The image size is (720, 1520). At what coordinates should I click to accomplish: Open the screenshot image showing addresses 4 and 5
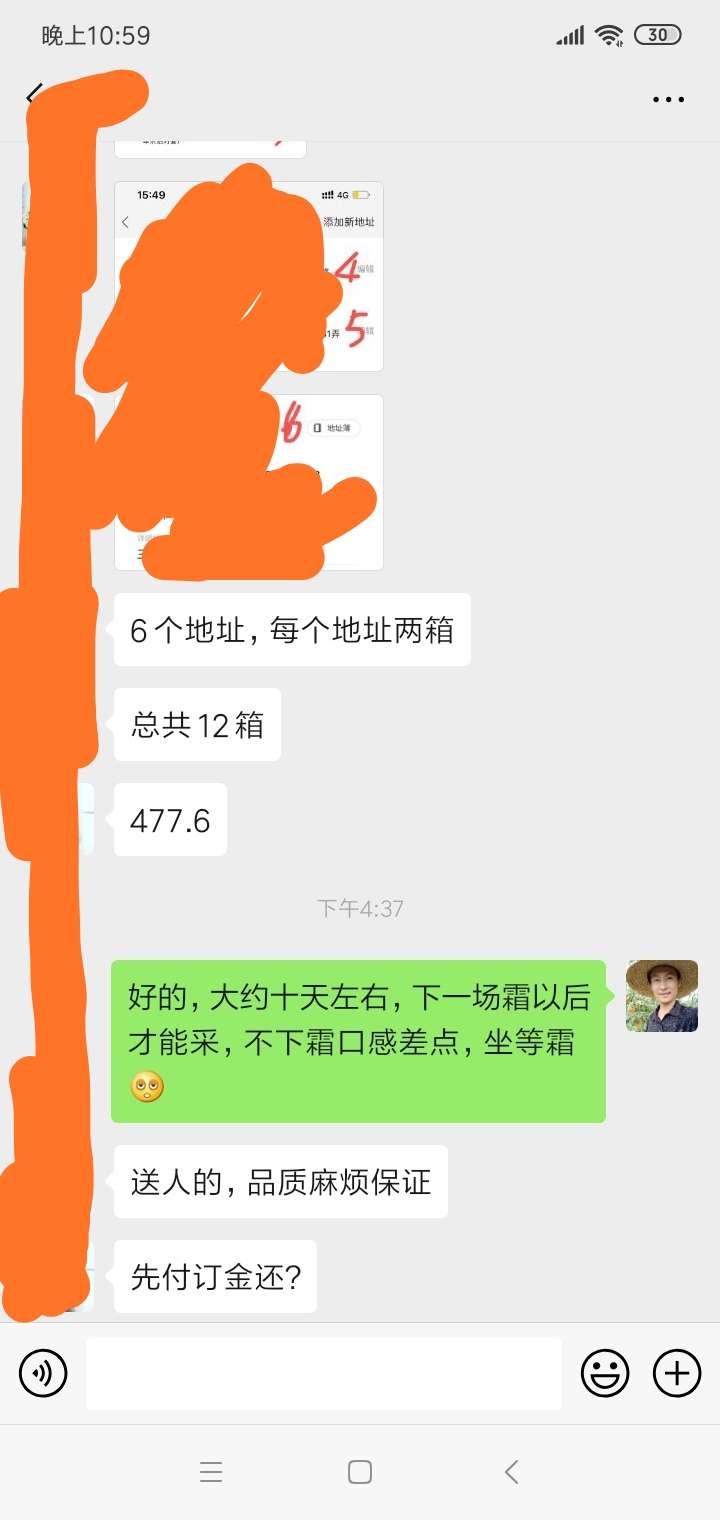point(249,276)
